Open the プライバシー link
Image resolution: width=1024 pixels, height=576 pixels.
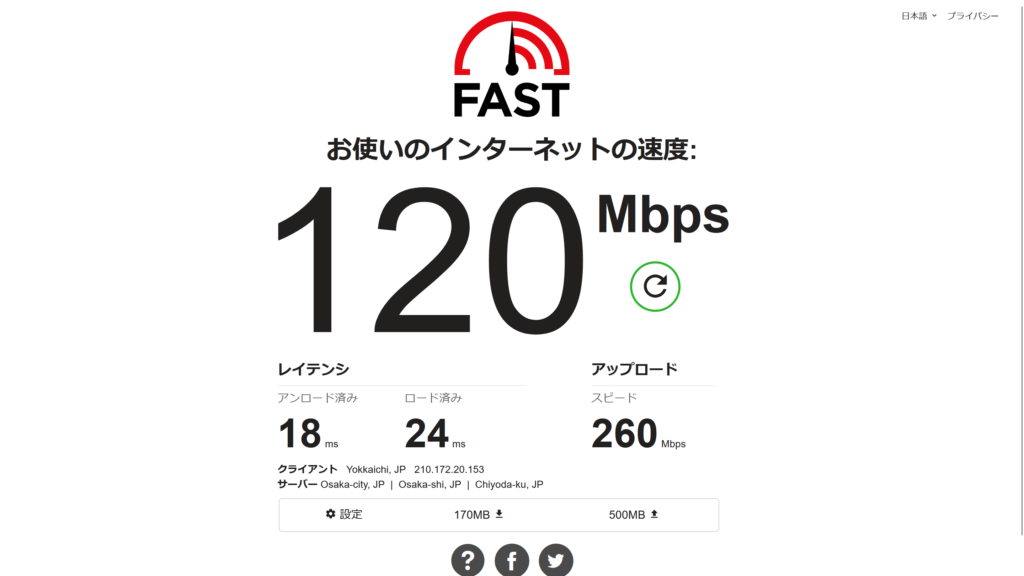972,16
